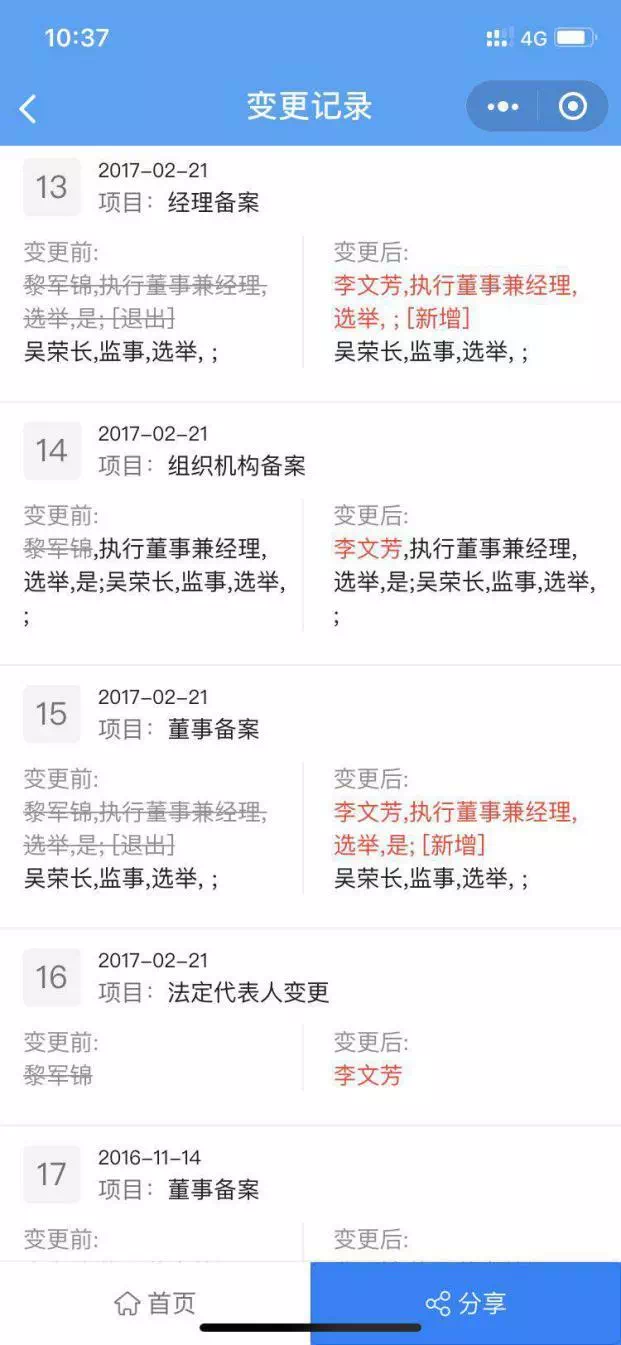Go back from the 变更记录 page
Screen dimensions: 621x1345
(28, 109)
